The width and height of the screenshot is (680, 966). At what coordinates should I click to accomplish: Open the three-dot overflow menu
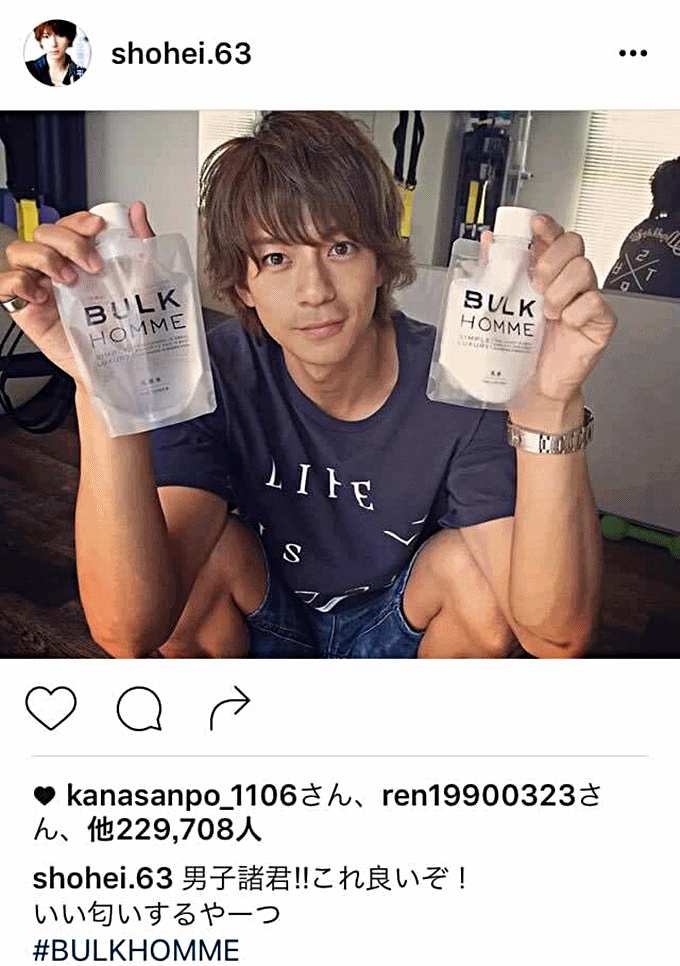tap(633, 54)
